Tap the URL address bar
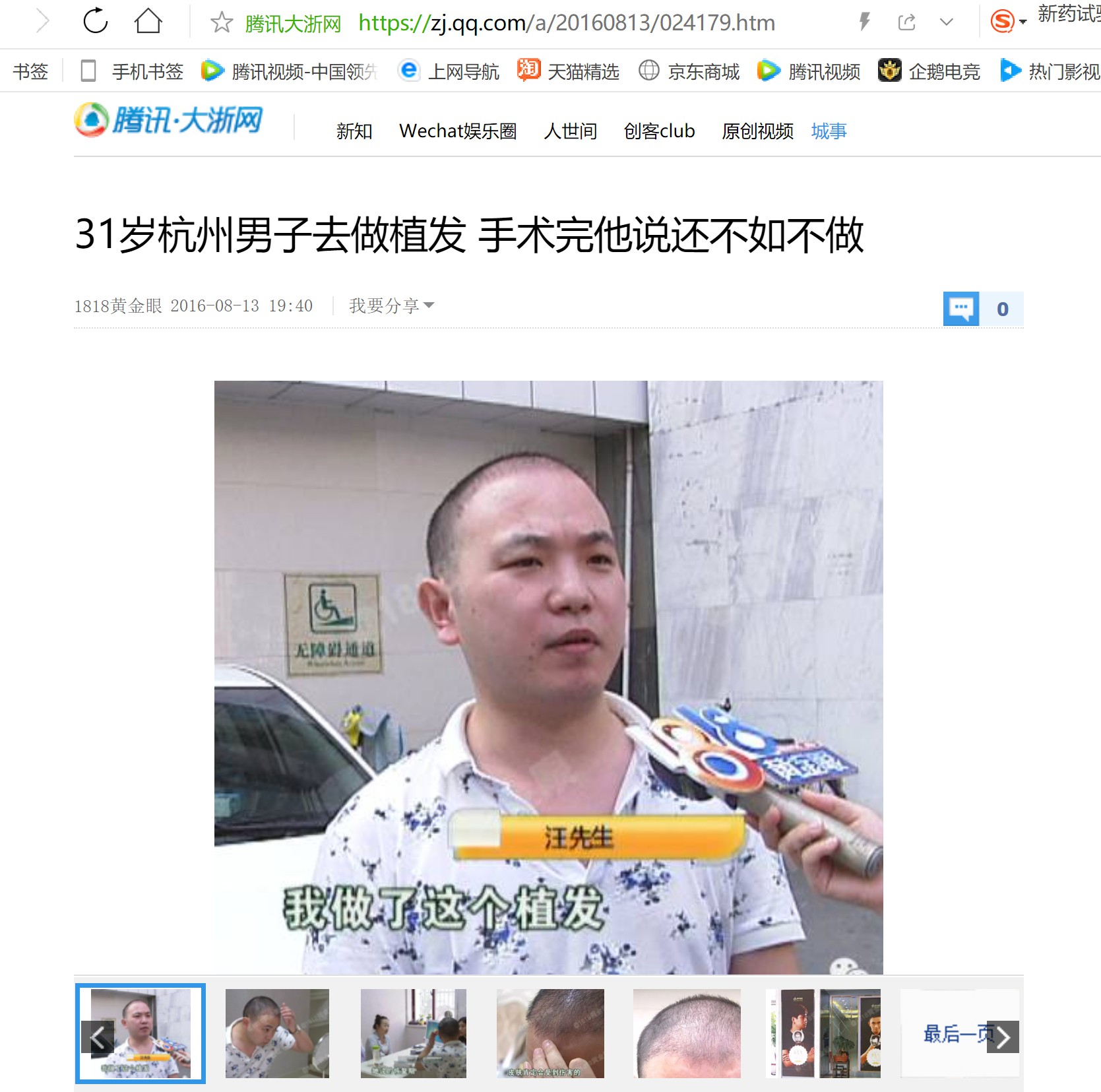 point(566,23)
